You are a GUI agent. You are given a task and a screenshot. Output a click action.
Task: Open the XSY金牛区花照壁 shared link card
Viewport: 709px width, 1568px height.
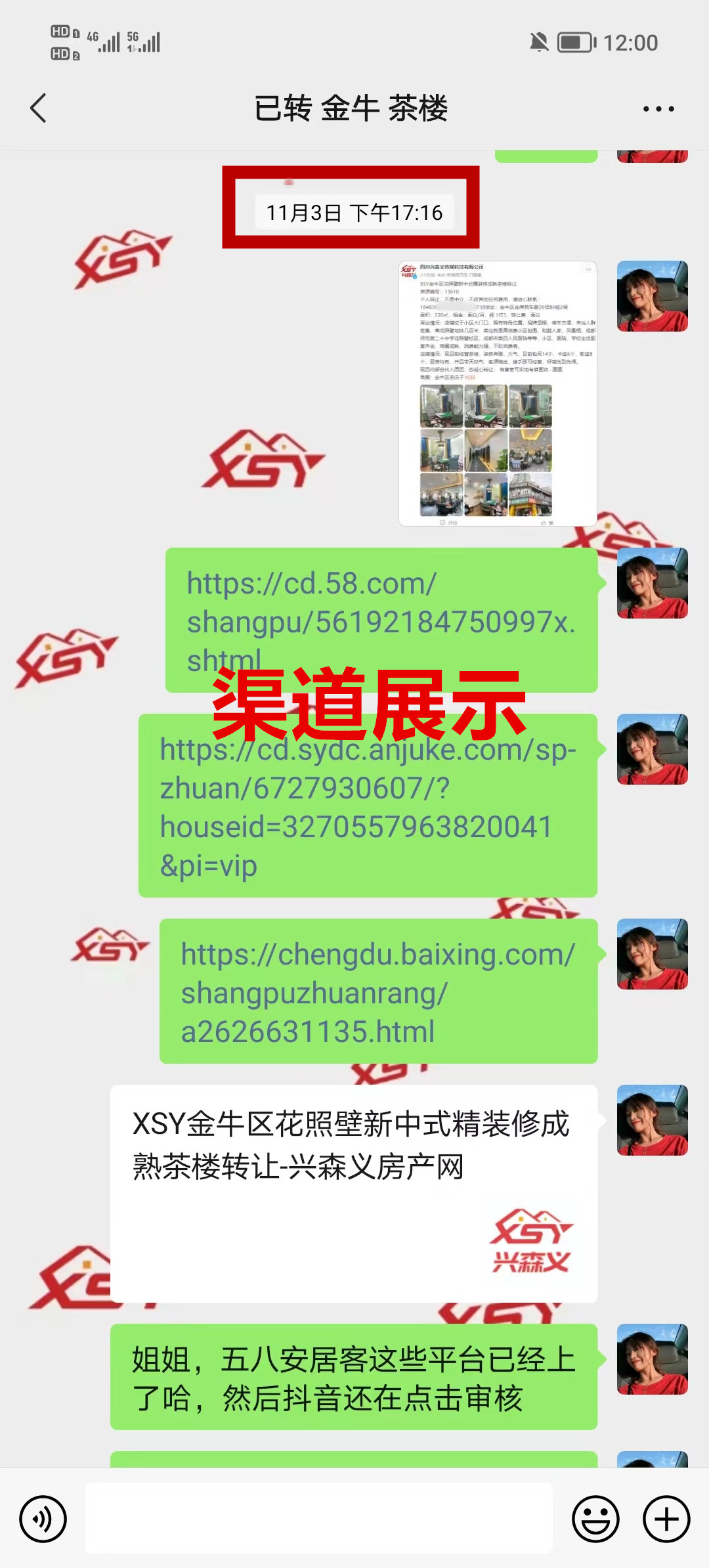point(353,1194)
